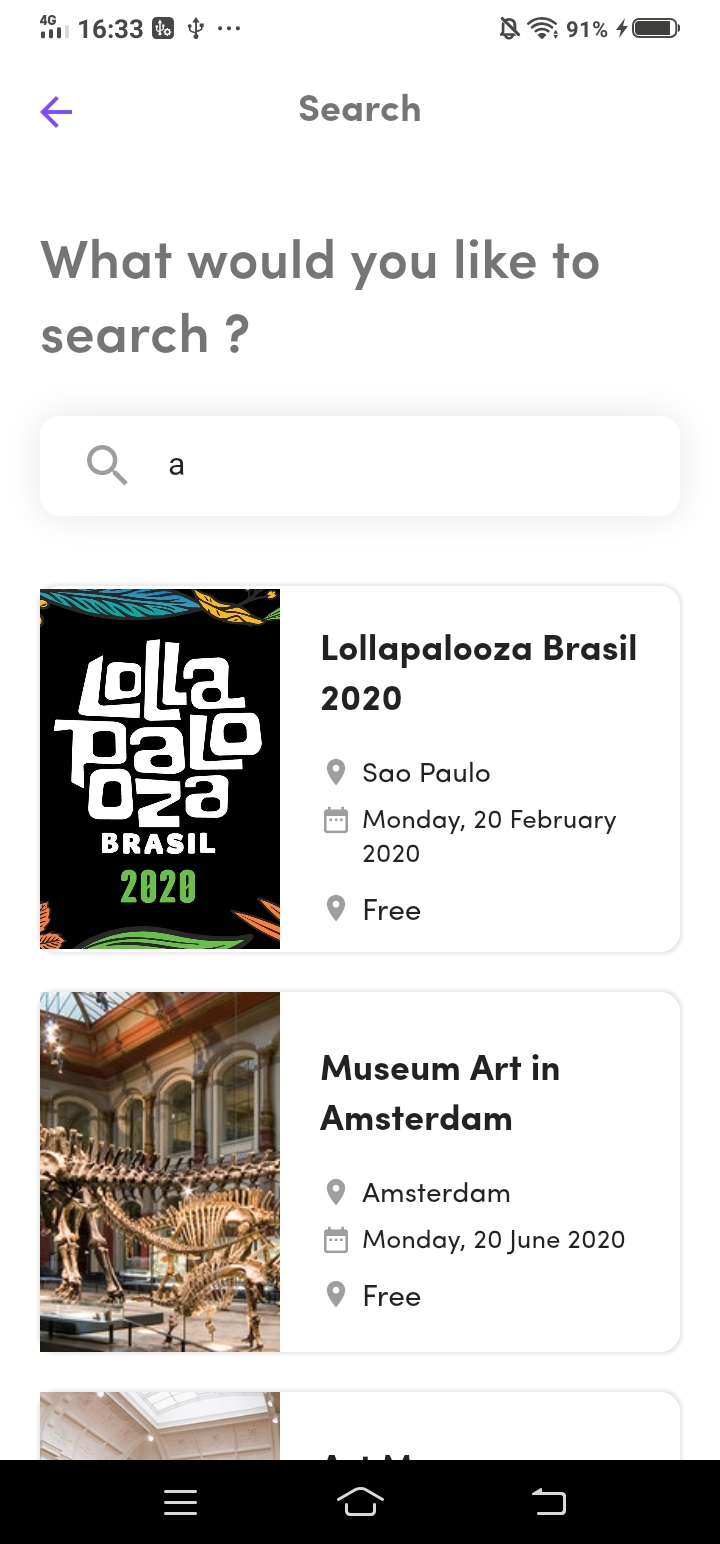Open recent apps from the navigation bar

pyautogui.click(x=181, y=1501)
